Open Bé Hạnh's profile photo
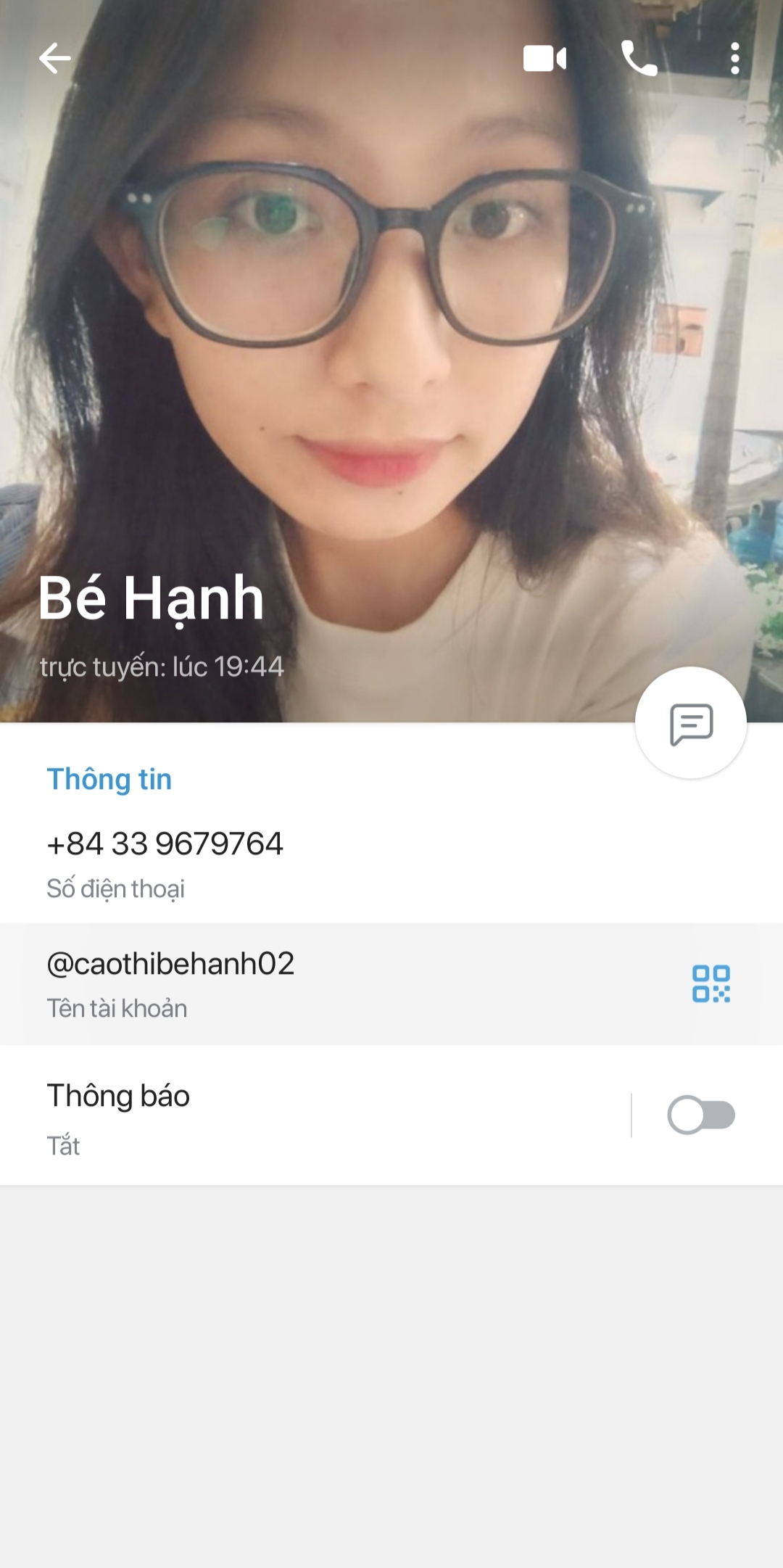 391,326
